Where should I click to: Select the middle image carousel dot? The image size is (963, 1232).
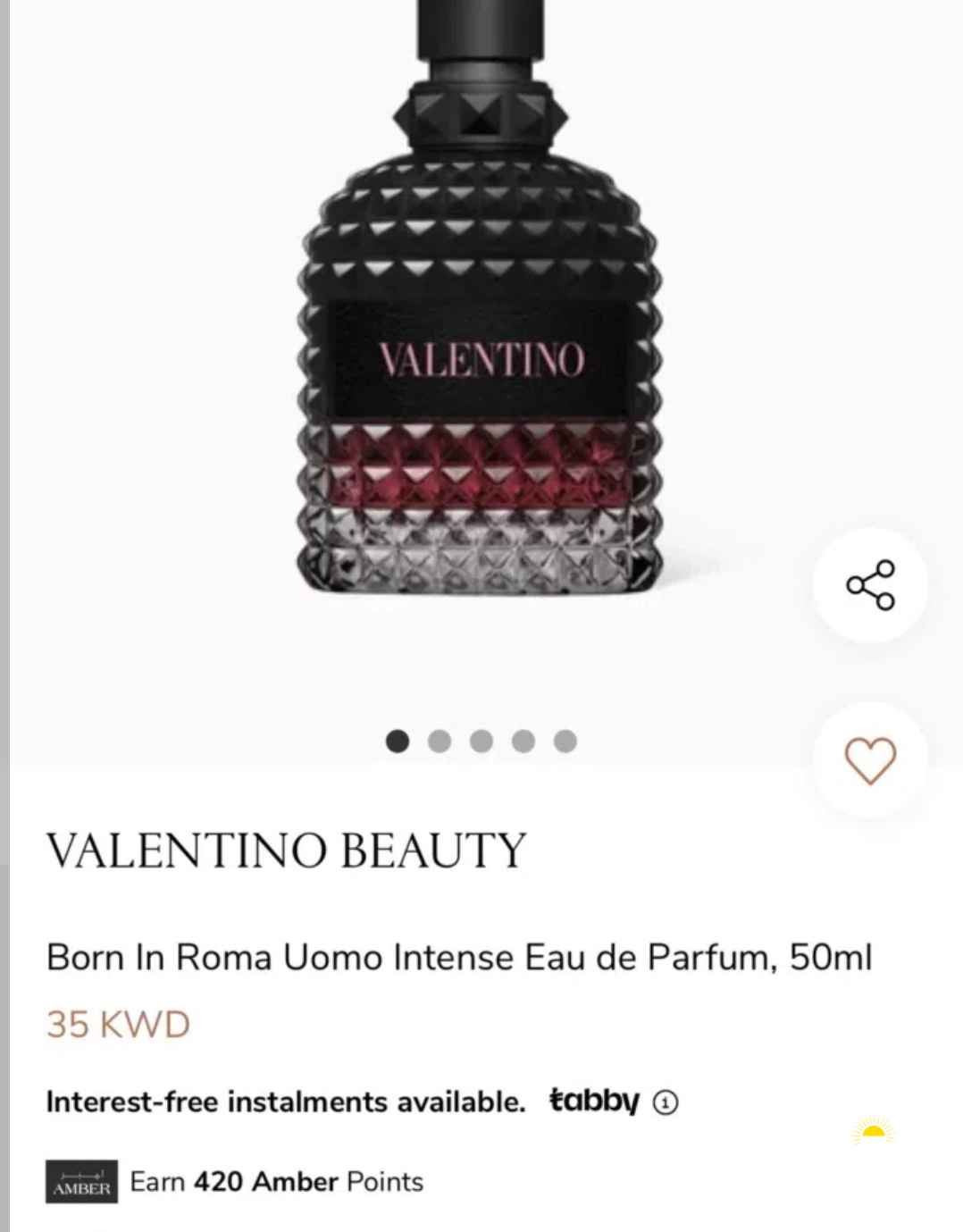point(481,741)
